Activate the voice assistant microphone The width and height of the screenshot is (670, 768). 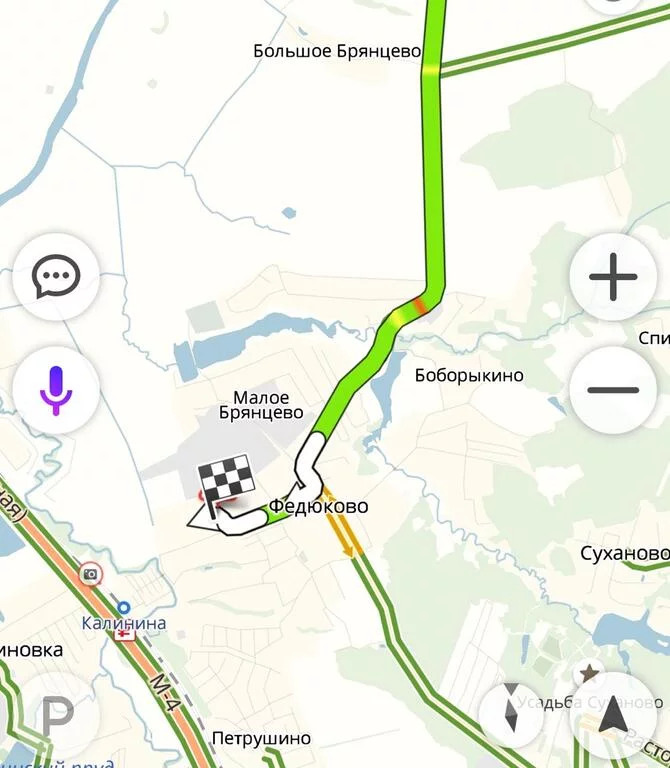56,389
